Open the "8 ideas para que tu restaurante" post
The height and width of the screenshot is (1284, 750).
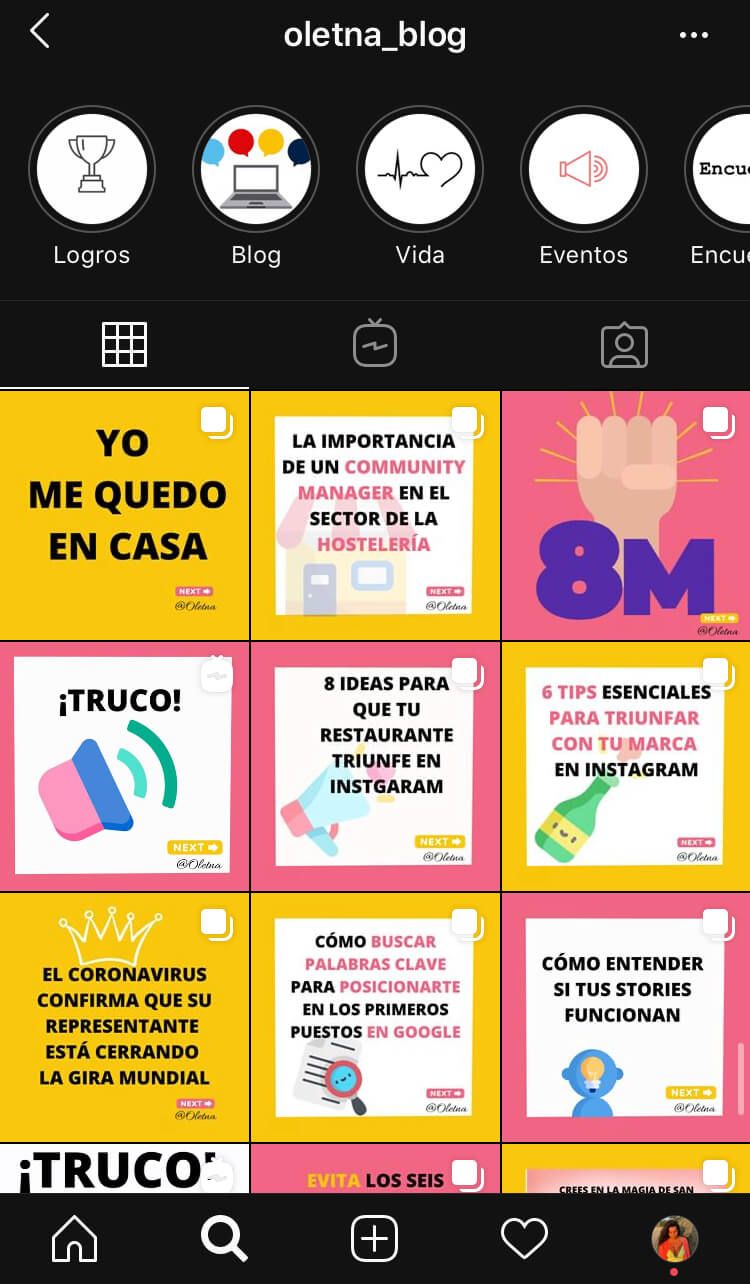pyautogui.click(x=375, y=766)
